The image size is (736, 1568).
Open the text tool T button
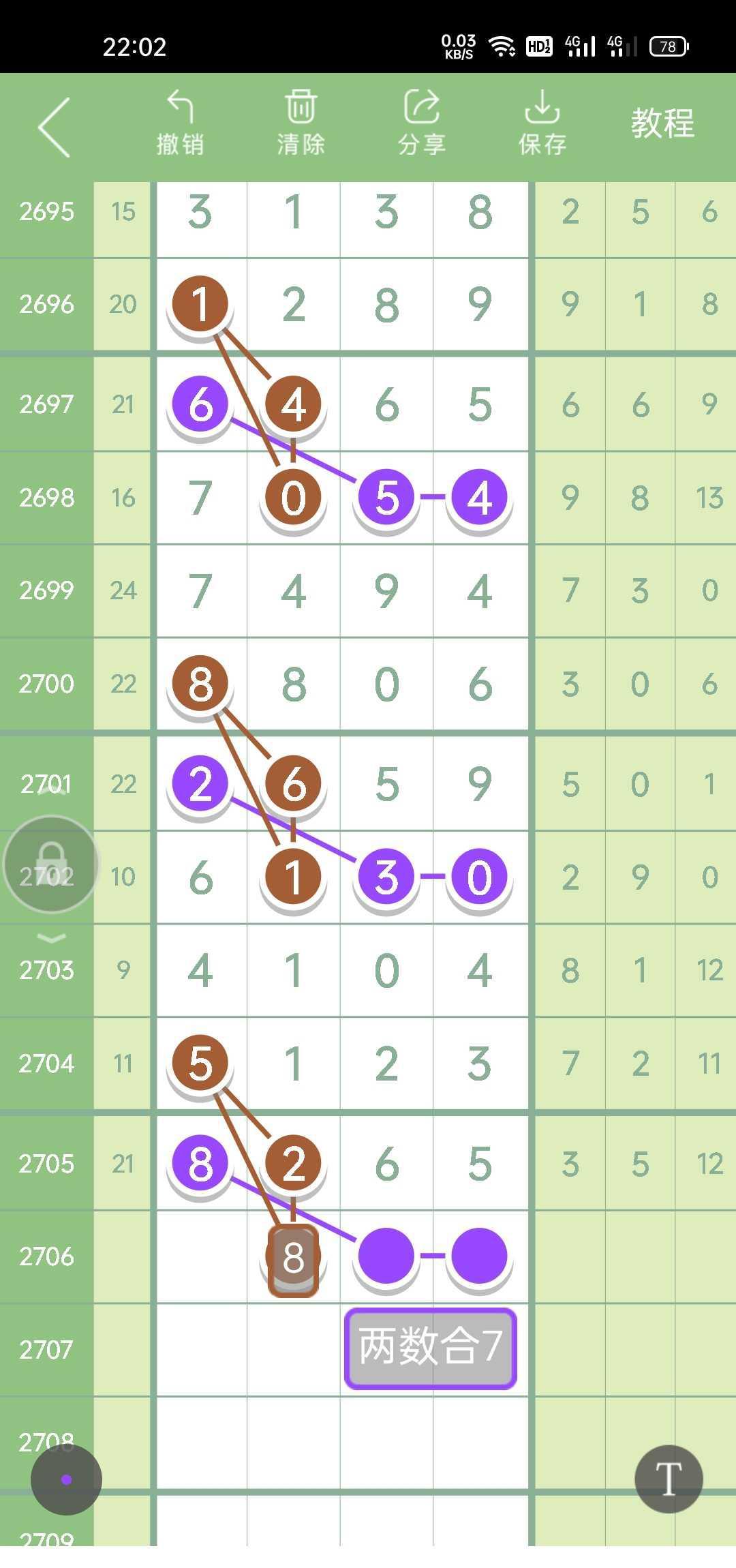[x=668, y=1479]
